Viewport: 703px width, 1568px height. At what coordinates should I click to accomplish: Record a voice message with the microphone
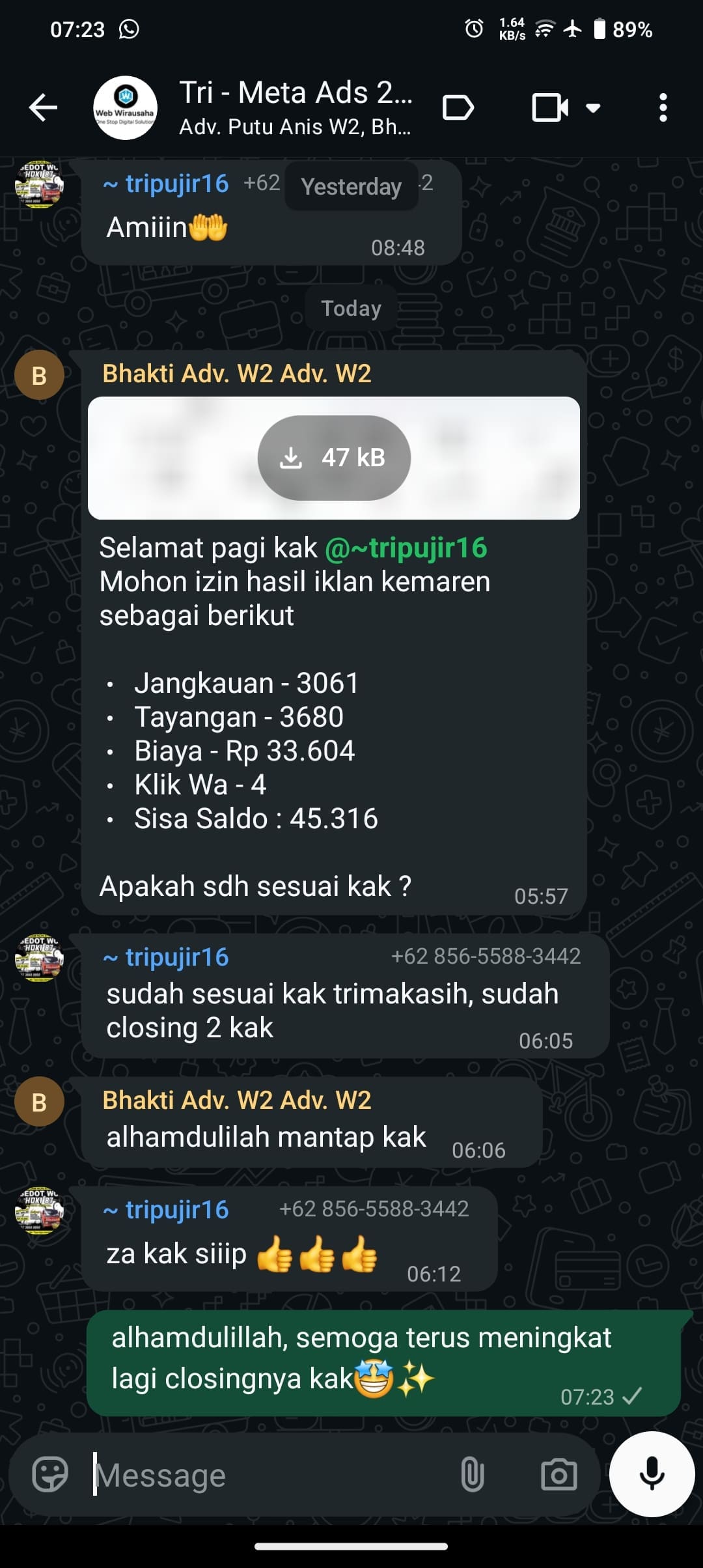click(652, 1475)
